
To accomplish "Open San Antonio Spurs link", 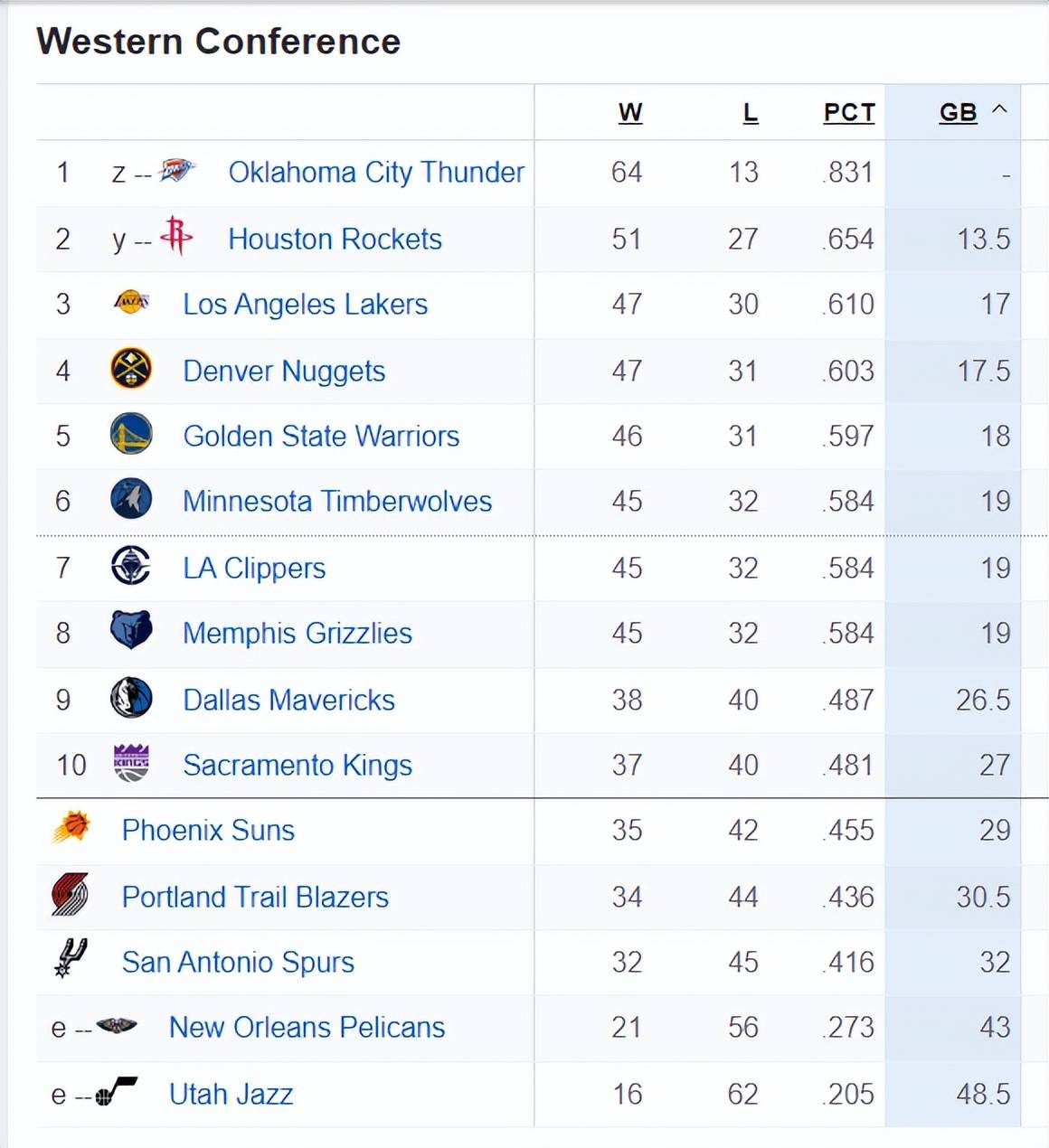I will pyautogui.click(x=238, y=962).
